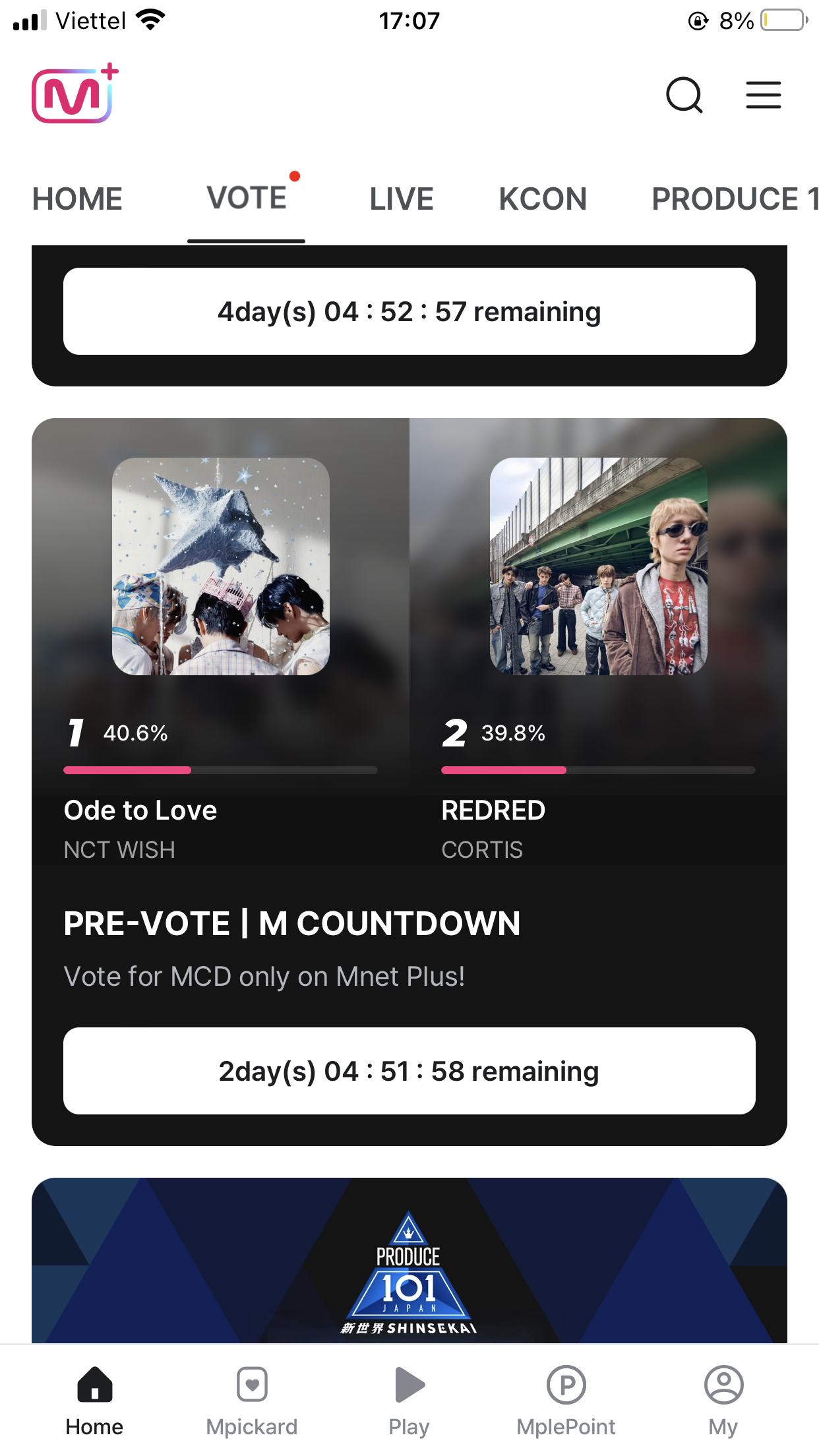819x1456 pixels.
Task: Open the hamburger menu
Action: click(763, 95)
